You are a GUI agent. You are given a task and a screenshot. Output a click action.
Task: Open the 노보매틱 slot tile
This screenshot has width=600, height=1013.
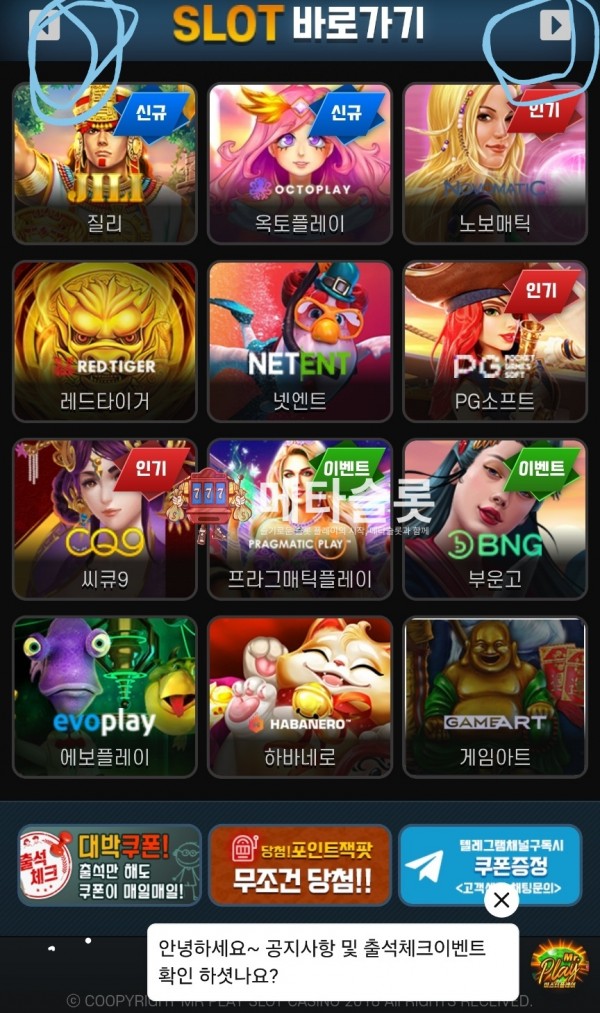click(x=495, y=164)
